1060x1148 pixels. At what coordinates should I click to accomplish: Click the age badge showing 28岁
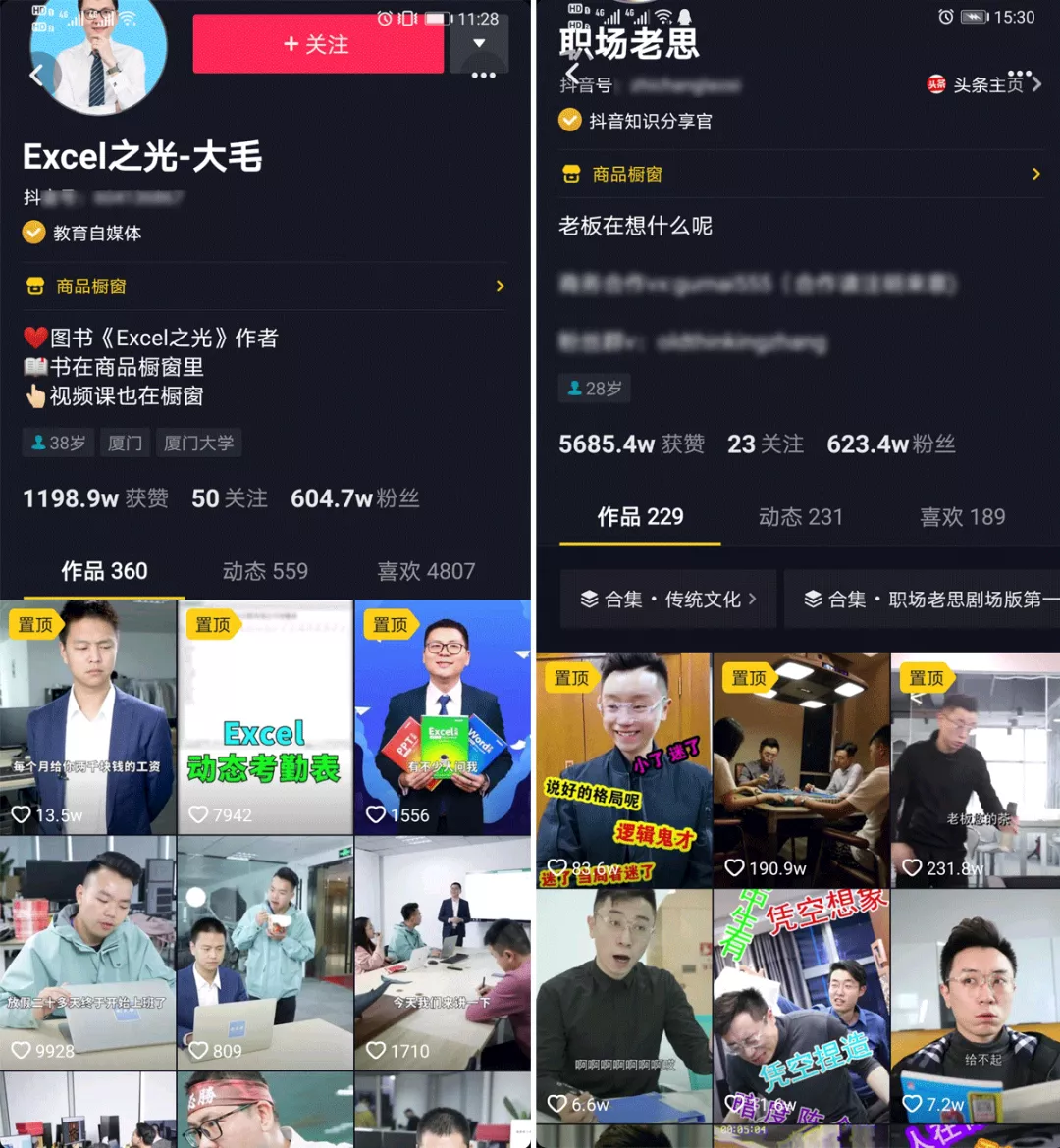pos(594,389)
